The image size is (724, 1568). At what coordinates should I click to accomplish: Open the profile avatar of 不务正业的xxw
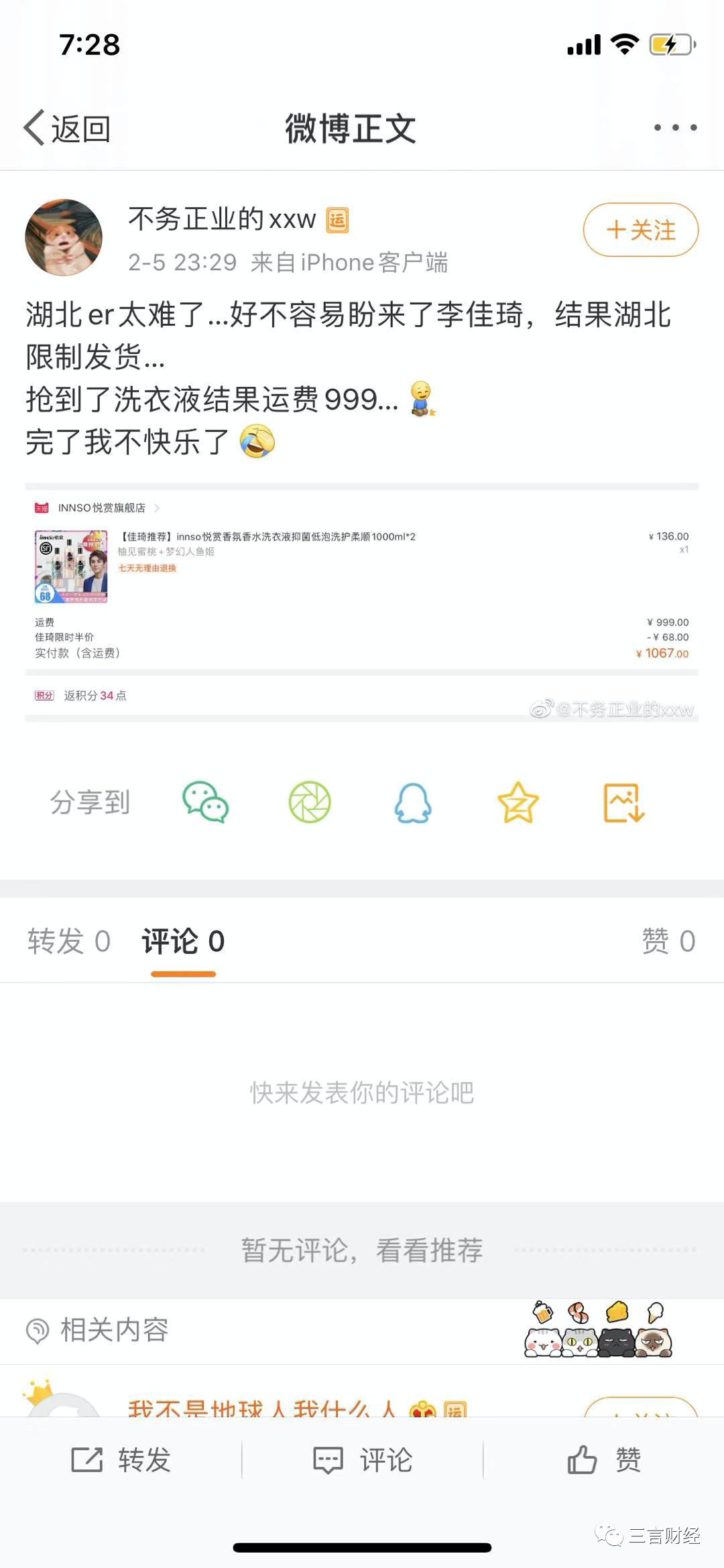[x=64, y=237]
